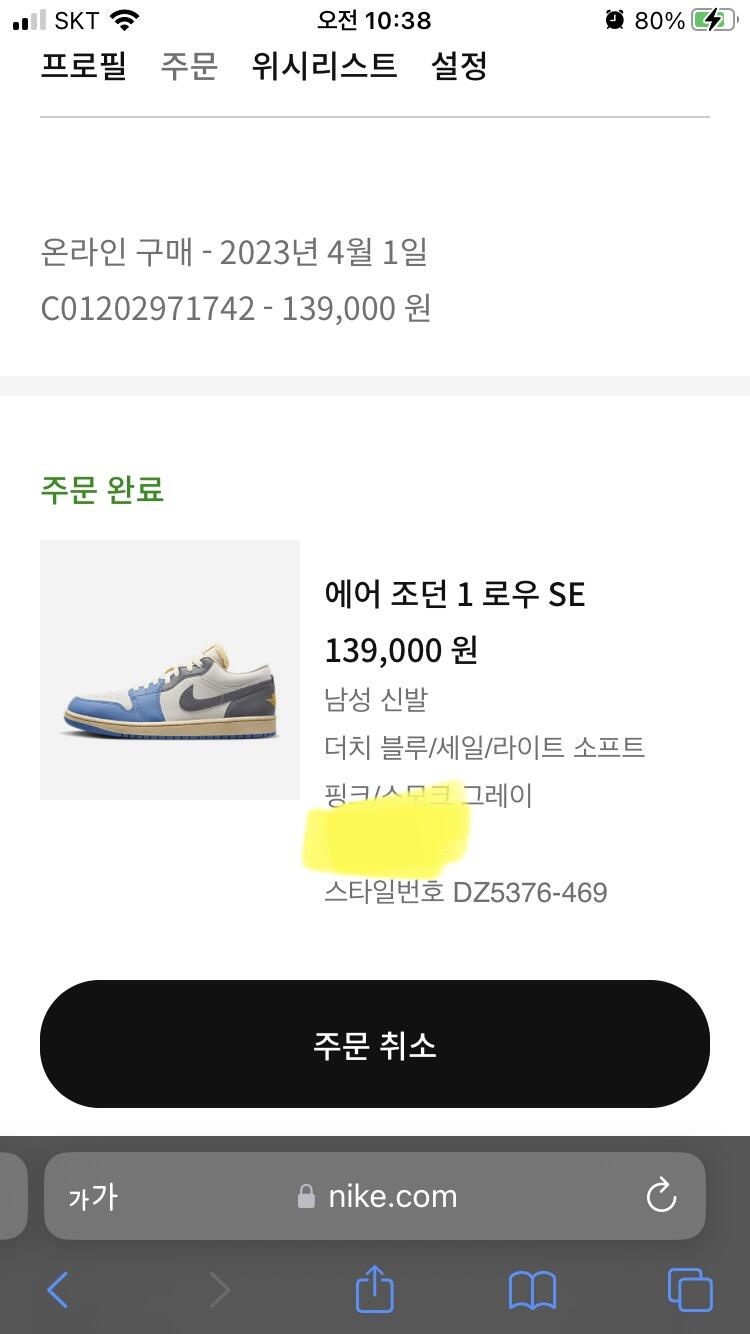The width and height of the screenshot is (750, 1334).
Task: Open the 에어 조던 1 로우 SE product image
Action: [x=170, y=670]
